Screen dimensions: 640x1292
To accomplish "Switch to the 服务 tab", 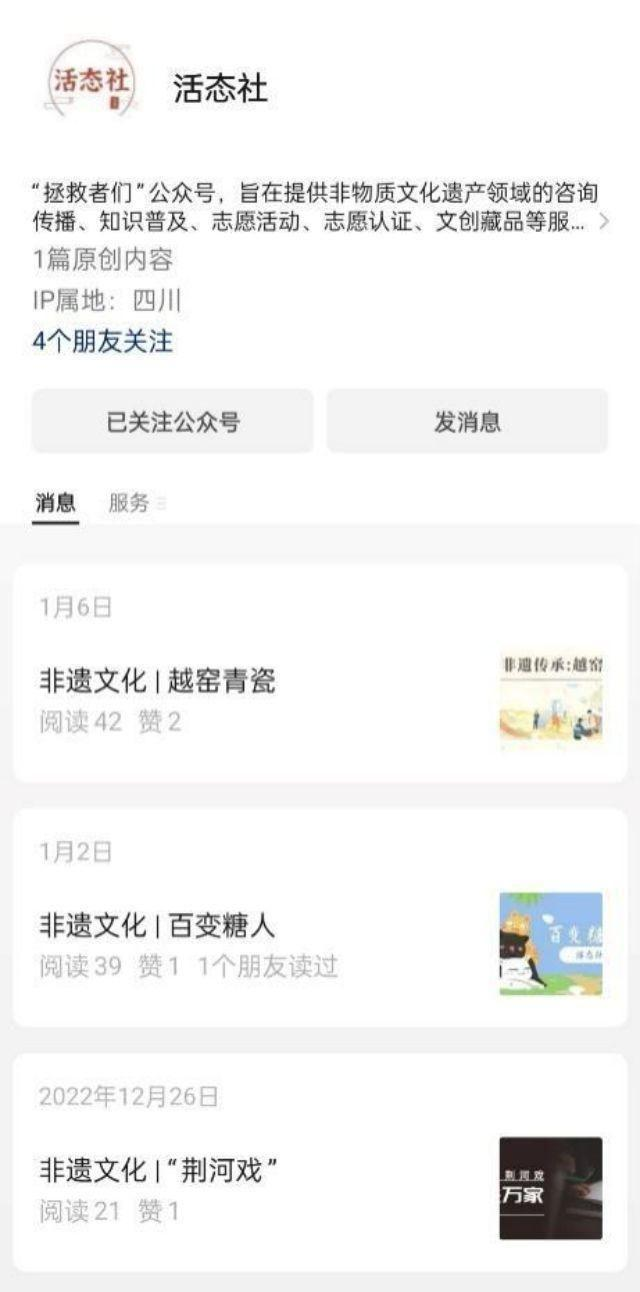I will click(x=130, y=503).
